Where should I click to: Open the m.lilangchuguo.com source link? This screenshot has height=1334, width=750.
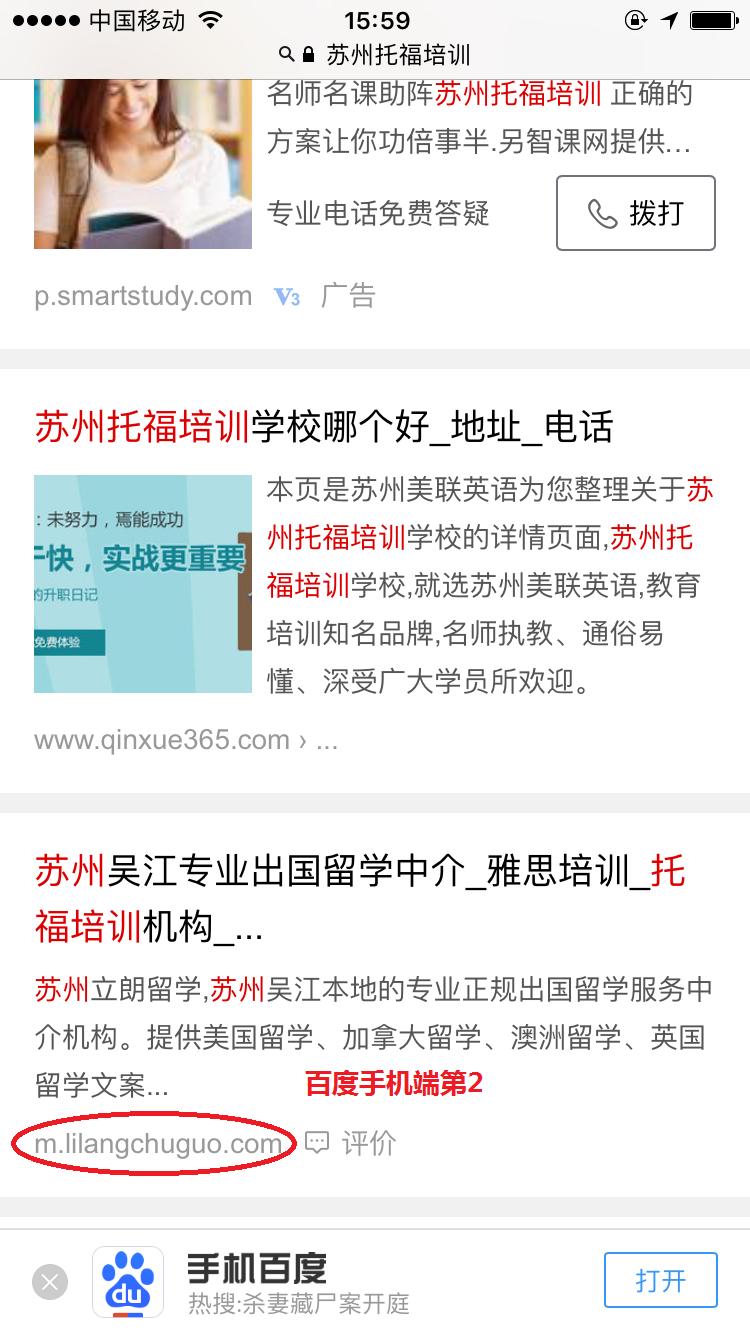coord(158,1143)
